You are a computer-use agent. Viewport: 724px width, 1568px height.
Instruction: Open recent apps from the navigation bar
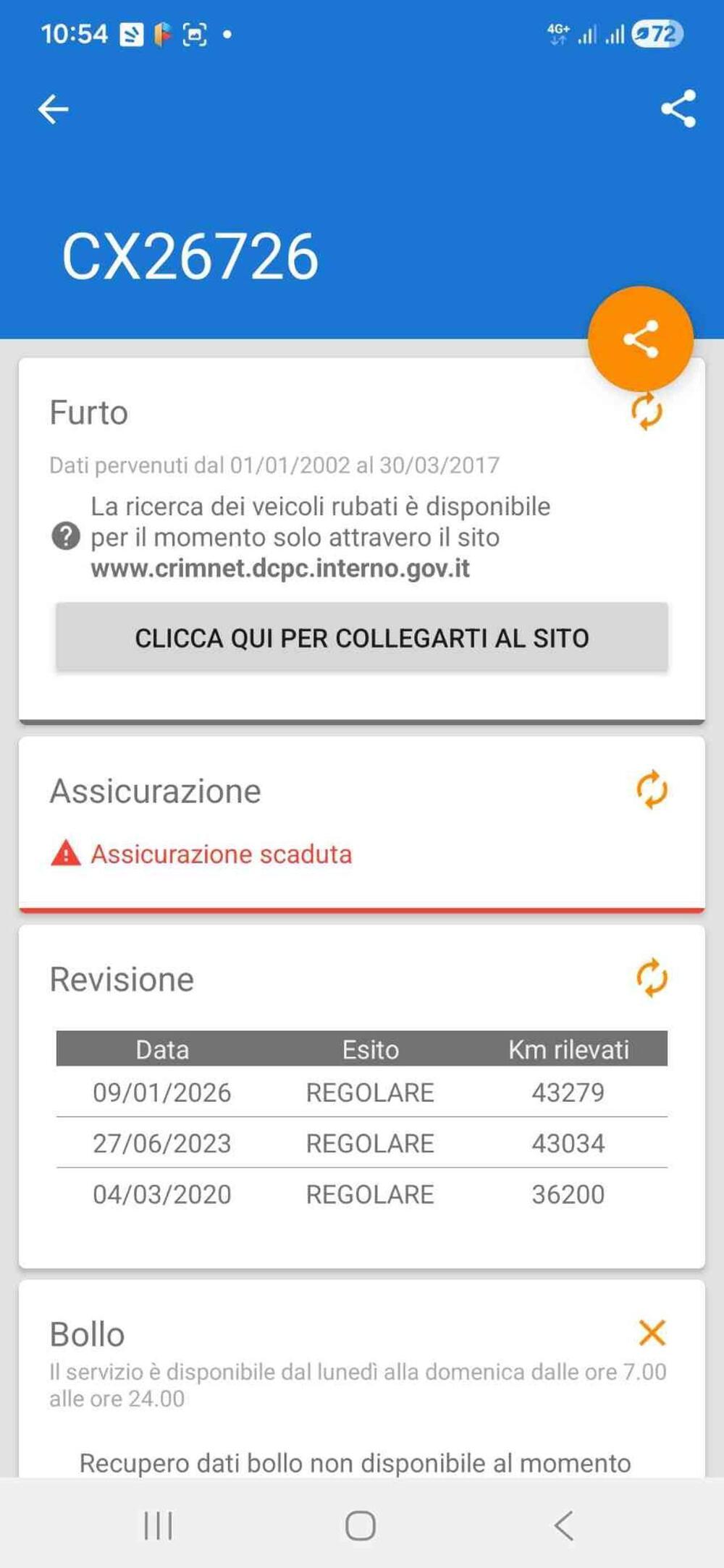pyautogui.click(x=158, y=1525)
